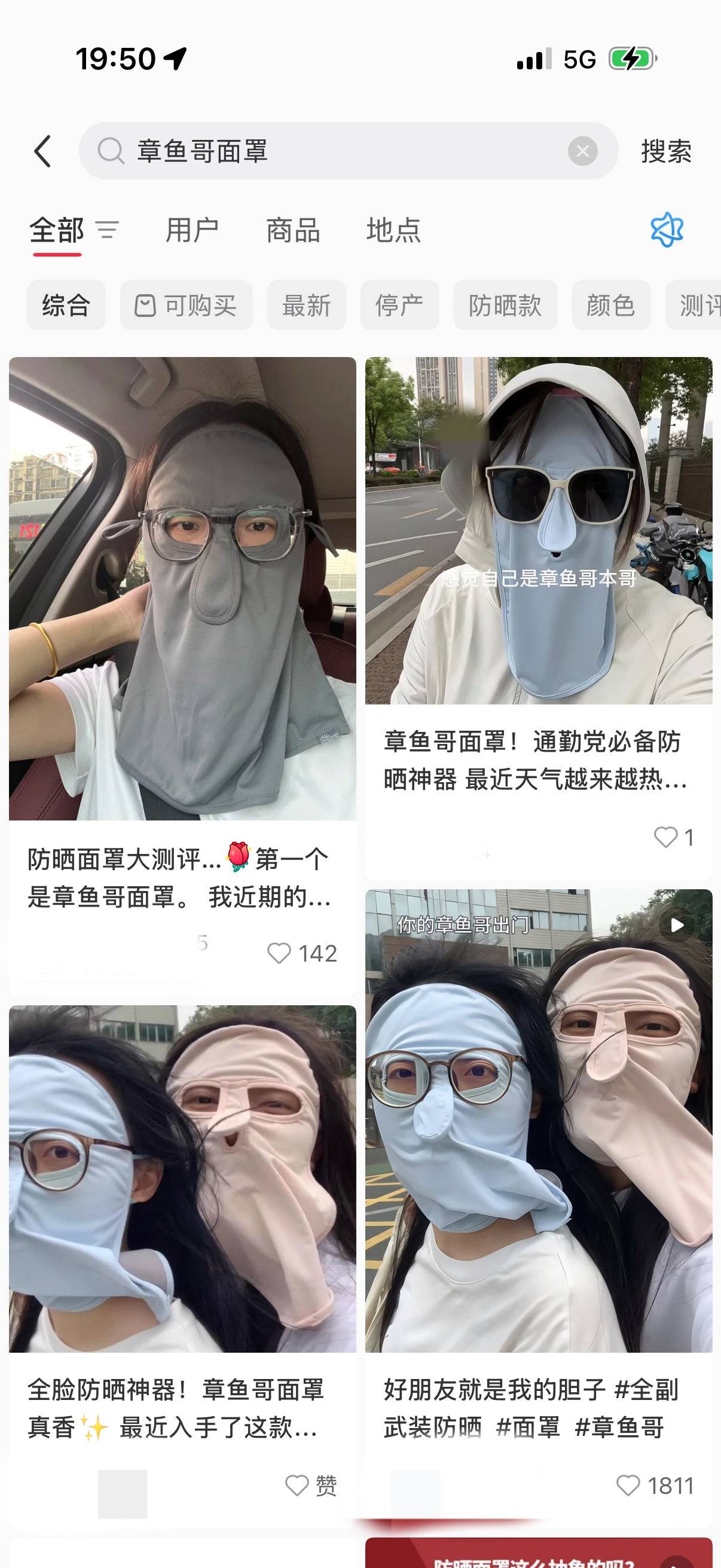The width and height of the screenshot is (721, 1568).
Task: Switch to the 地点 tab
Action: [x=393, y=230]
